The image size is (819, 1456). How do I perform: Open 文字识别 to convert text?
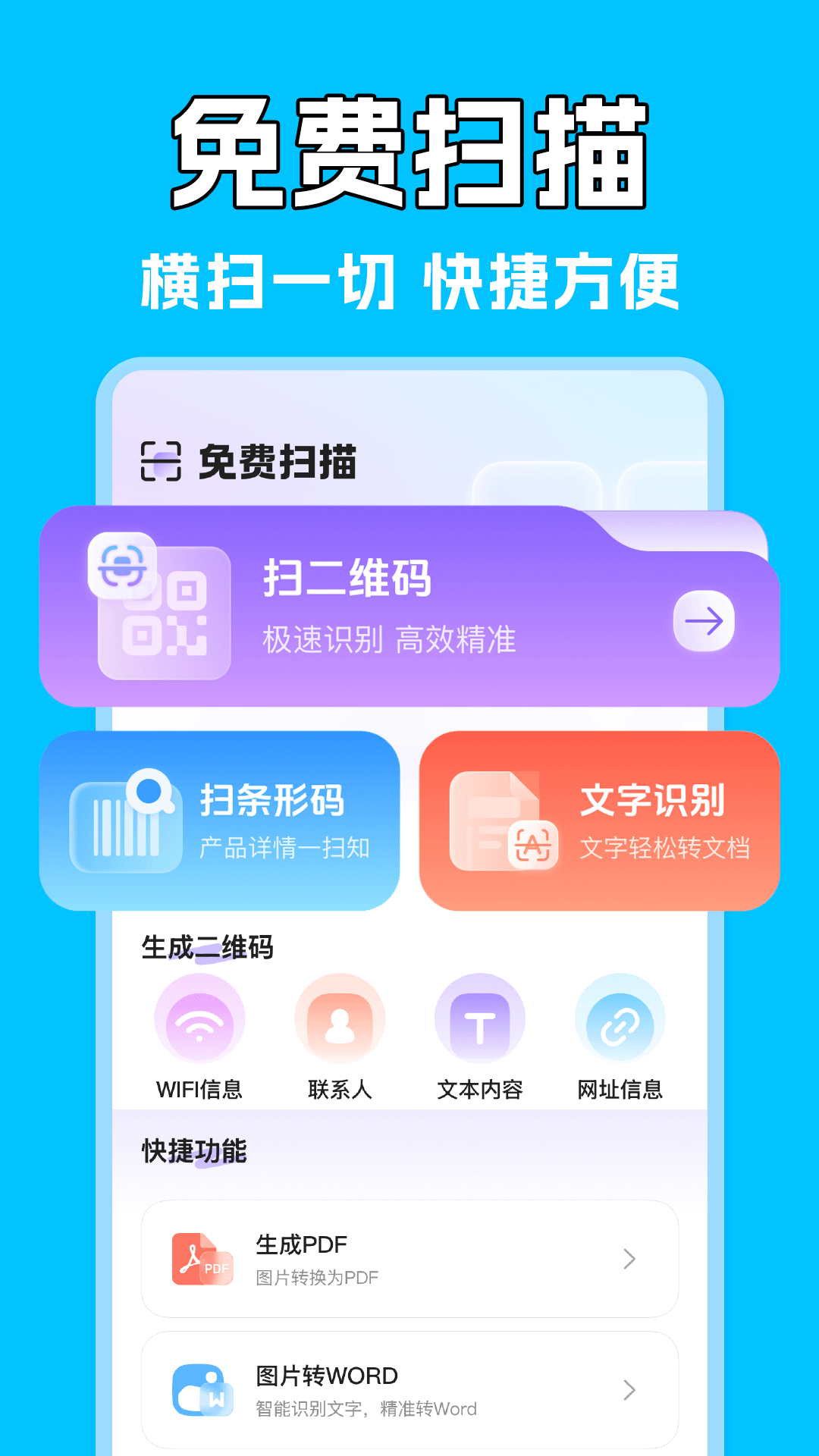click(x=603, y=819)
